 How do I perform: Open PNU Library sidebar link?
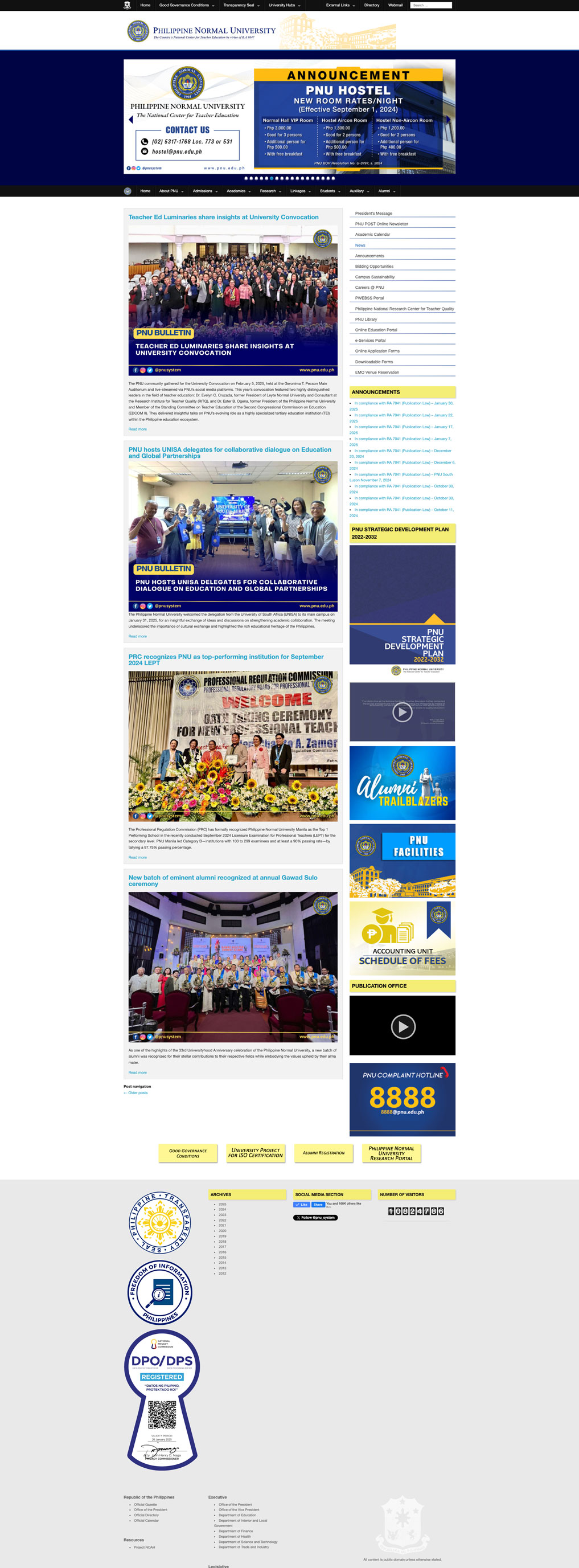pyautogui.click(x=366, y=319)
